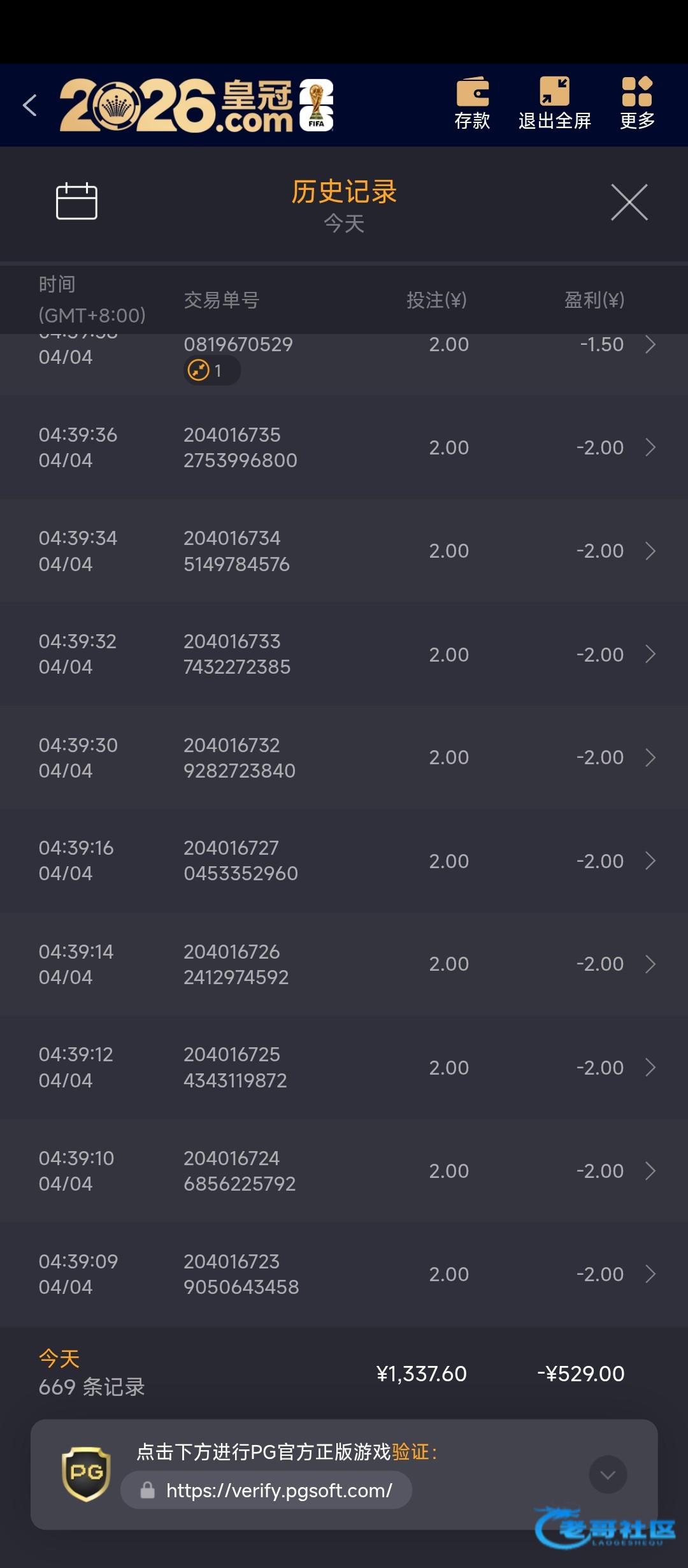Close the 历史记录 history panel
This screenshot has width=688, height=1568.
pyautogui.click(x=629, y=203)
